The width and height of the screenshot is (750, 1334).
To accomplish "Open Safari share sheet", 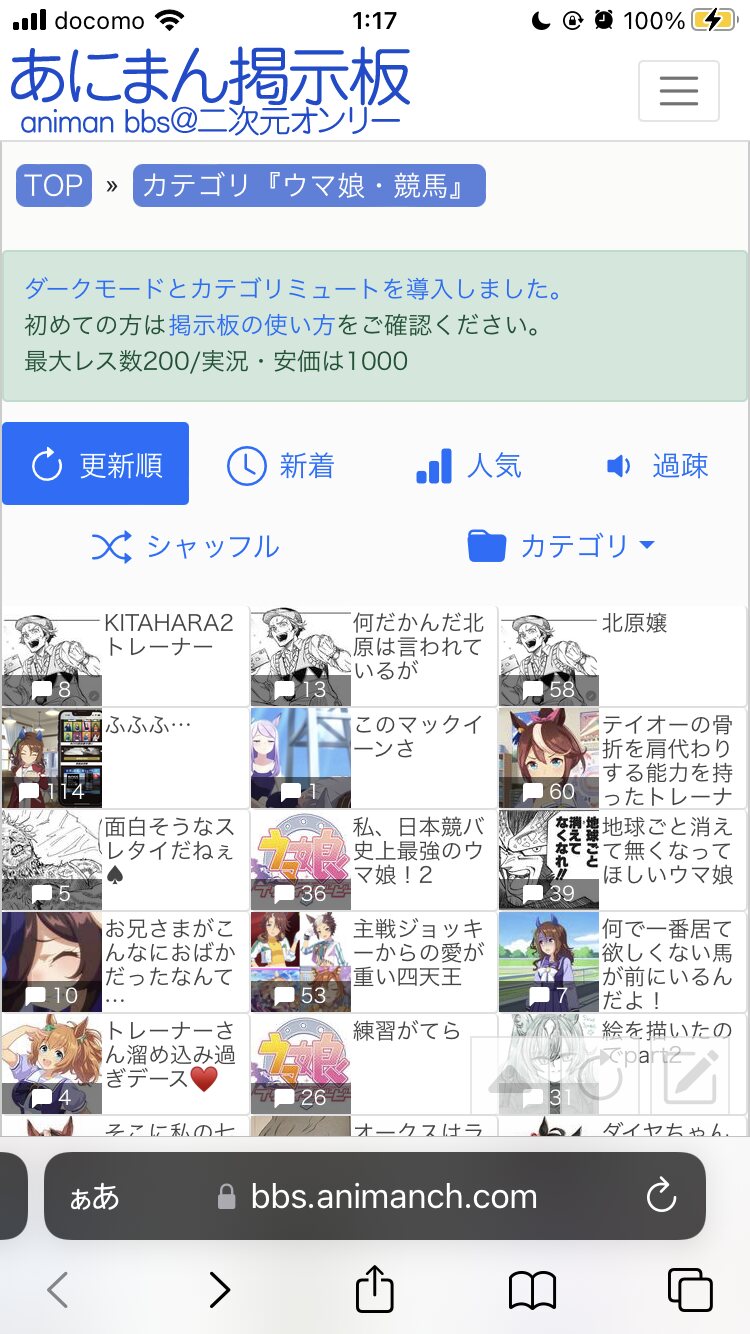I will (374, 1290).
